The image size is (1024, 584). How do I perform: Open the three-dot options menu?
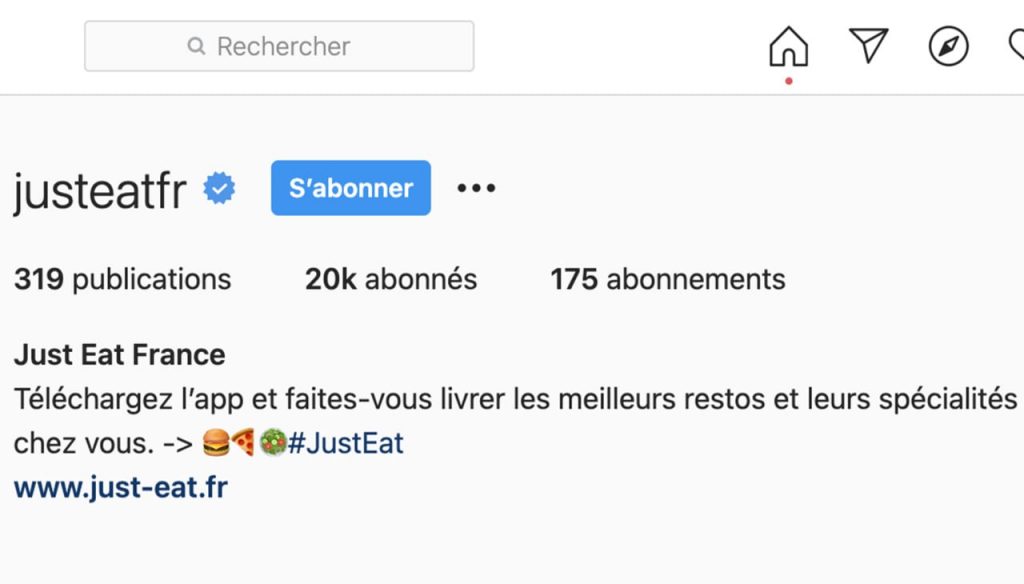tap(476, 188)
